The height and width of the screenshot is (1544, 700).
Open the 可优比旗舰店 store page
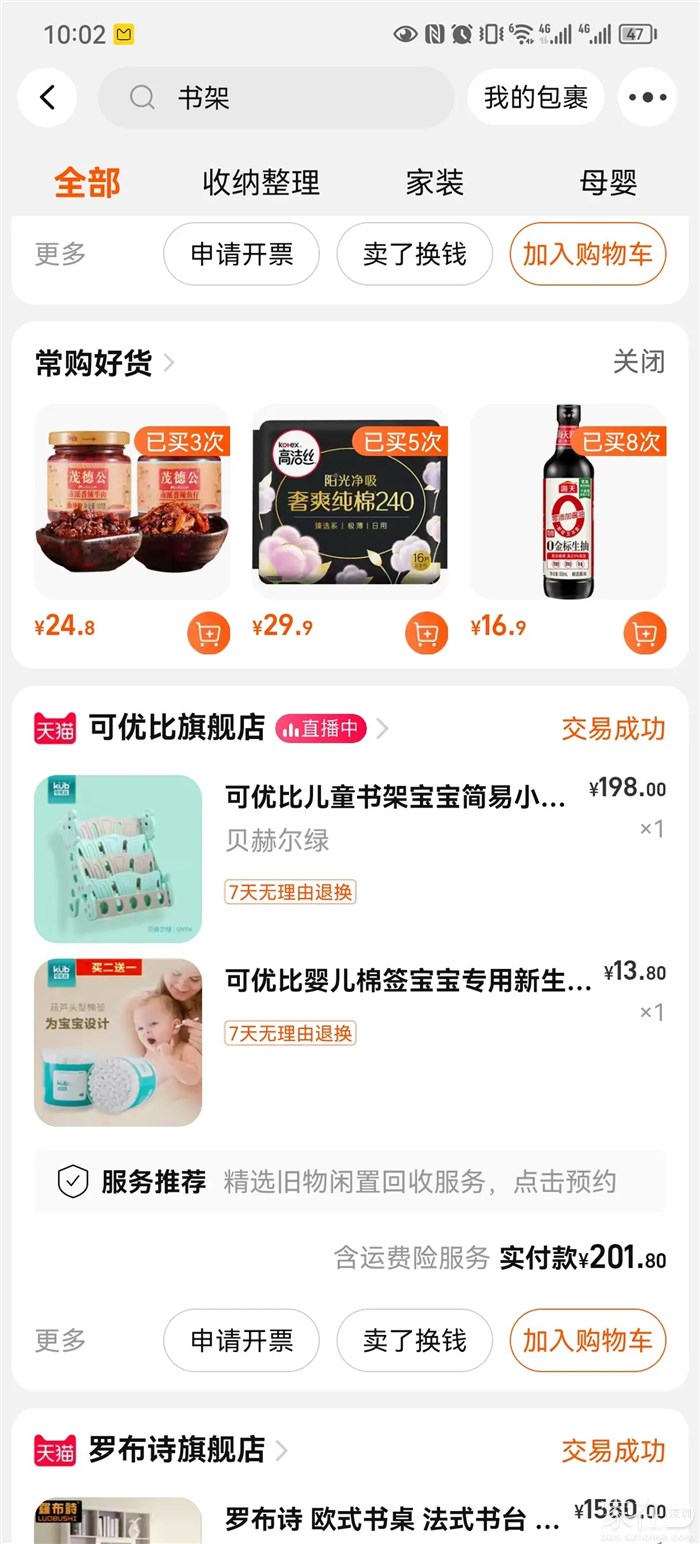click(177, 727)
